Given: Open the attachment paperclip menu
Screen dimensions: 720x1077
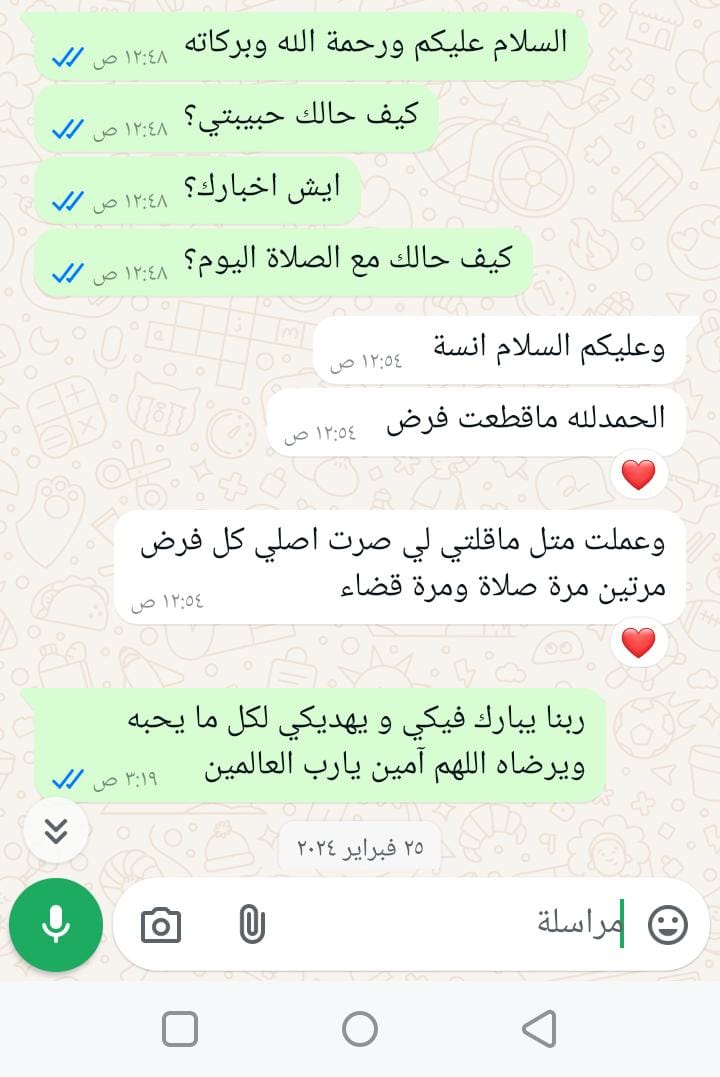Looking at the screenshot, I should click(252, 925).
